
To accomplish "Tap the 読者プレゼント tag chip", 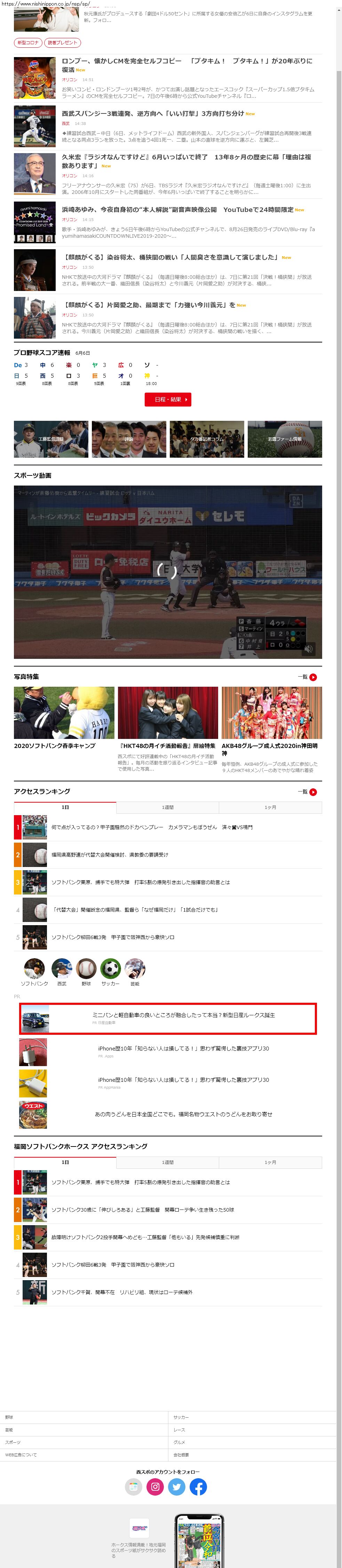I will click(x=63, y=42).
